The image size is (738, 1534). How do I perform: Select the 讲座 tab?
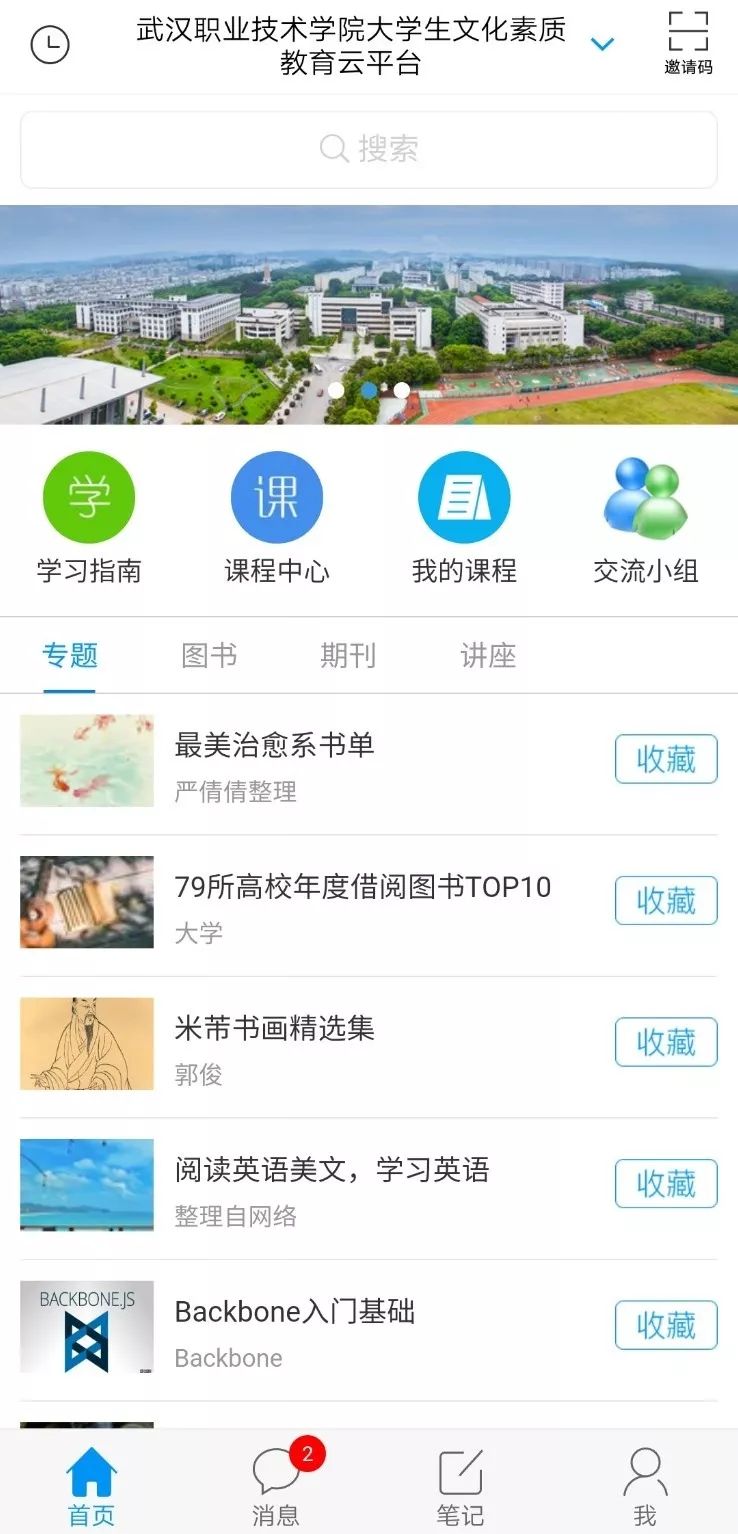pyautogui.click(x=488, y=656)
